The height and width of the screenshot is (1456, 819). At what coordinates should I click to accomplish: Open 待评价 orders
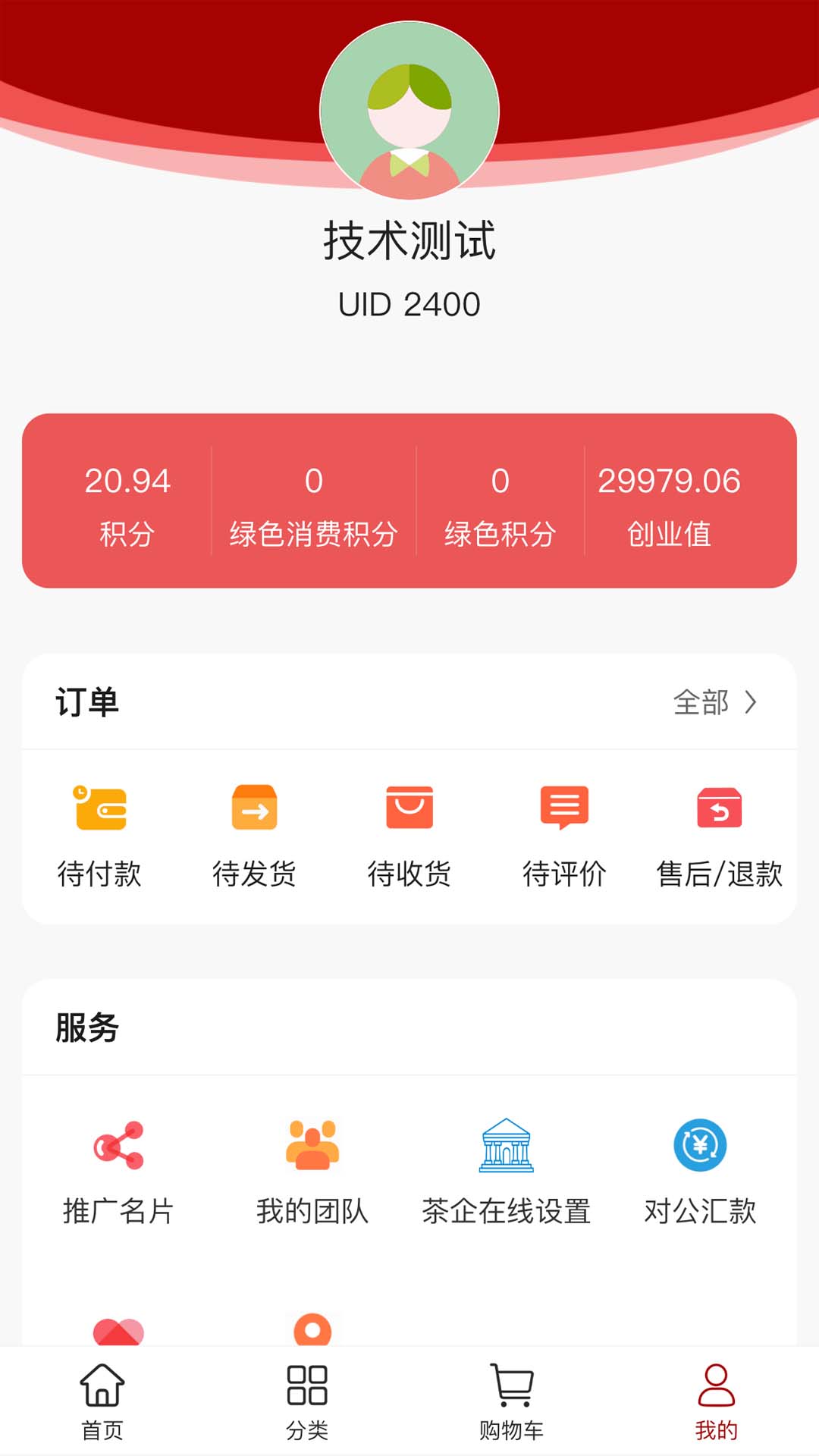point(564,834)
